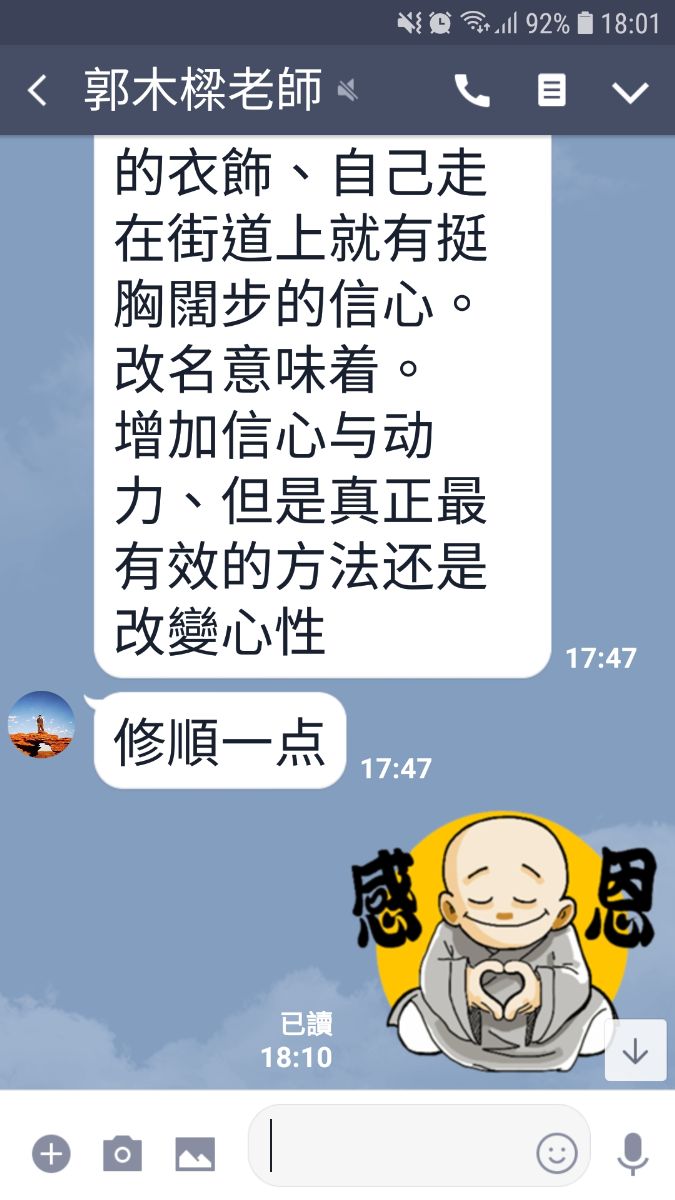Open the sender's profile picture
Image resolution: width=675 pixels, height=1200 pixels.
[42, 725]
